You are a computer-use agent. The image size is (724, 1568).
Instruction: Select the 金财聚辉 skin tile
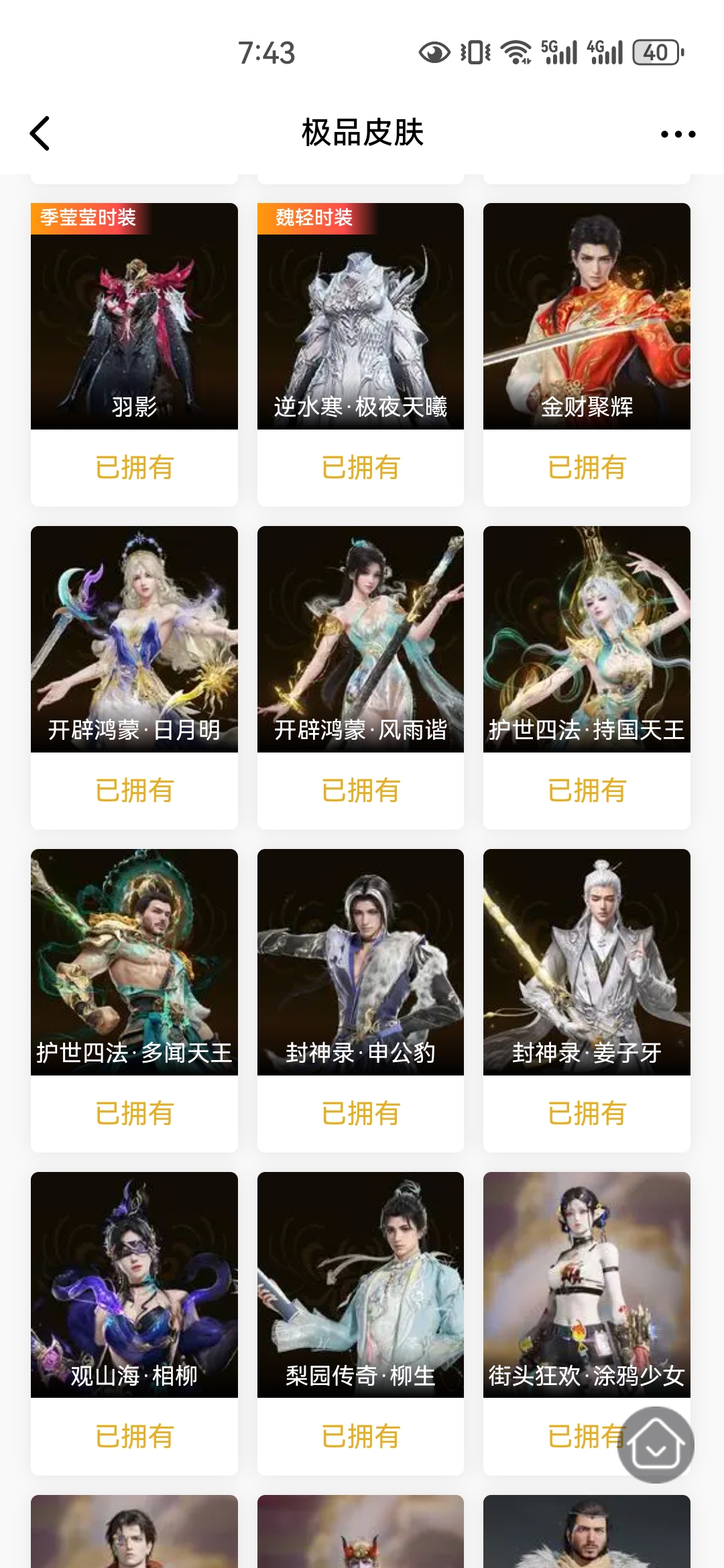point(587,316)
